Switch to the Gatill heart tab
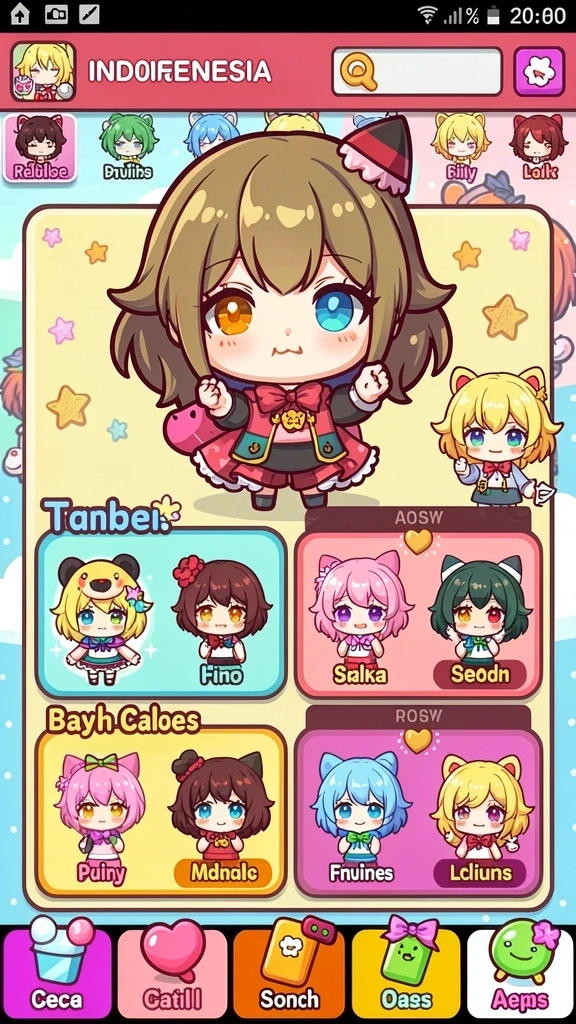 172,970
